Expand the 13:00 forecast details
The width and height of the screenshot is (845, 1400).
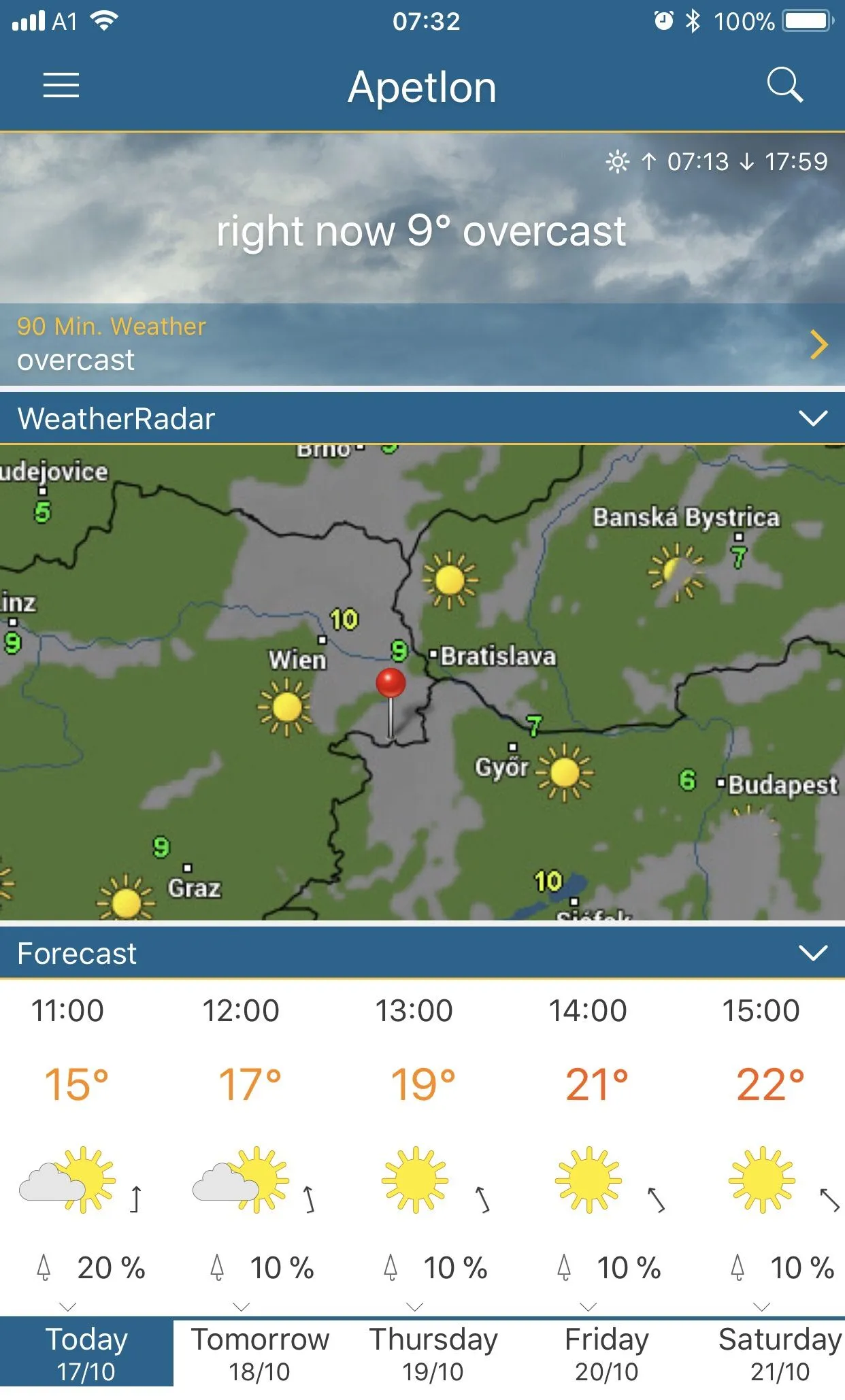tap(414, 1307)
